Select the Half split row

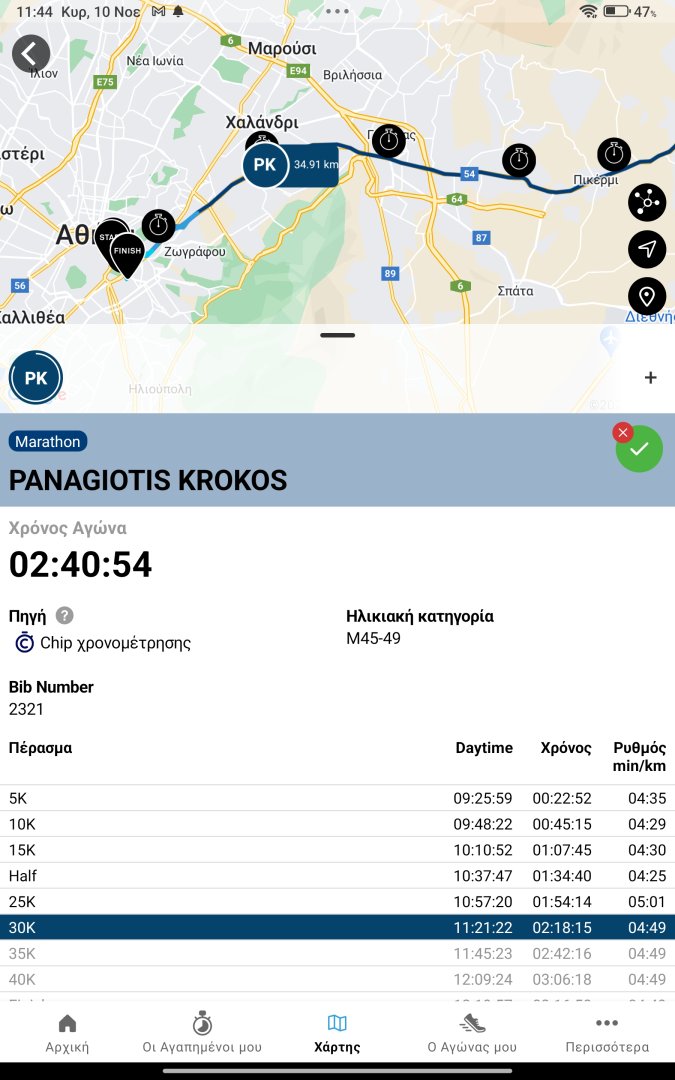pyautogui.click(x=337, y=876)
